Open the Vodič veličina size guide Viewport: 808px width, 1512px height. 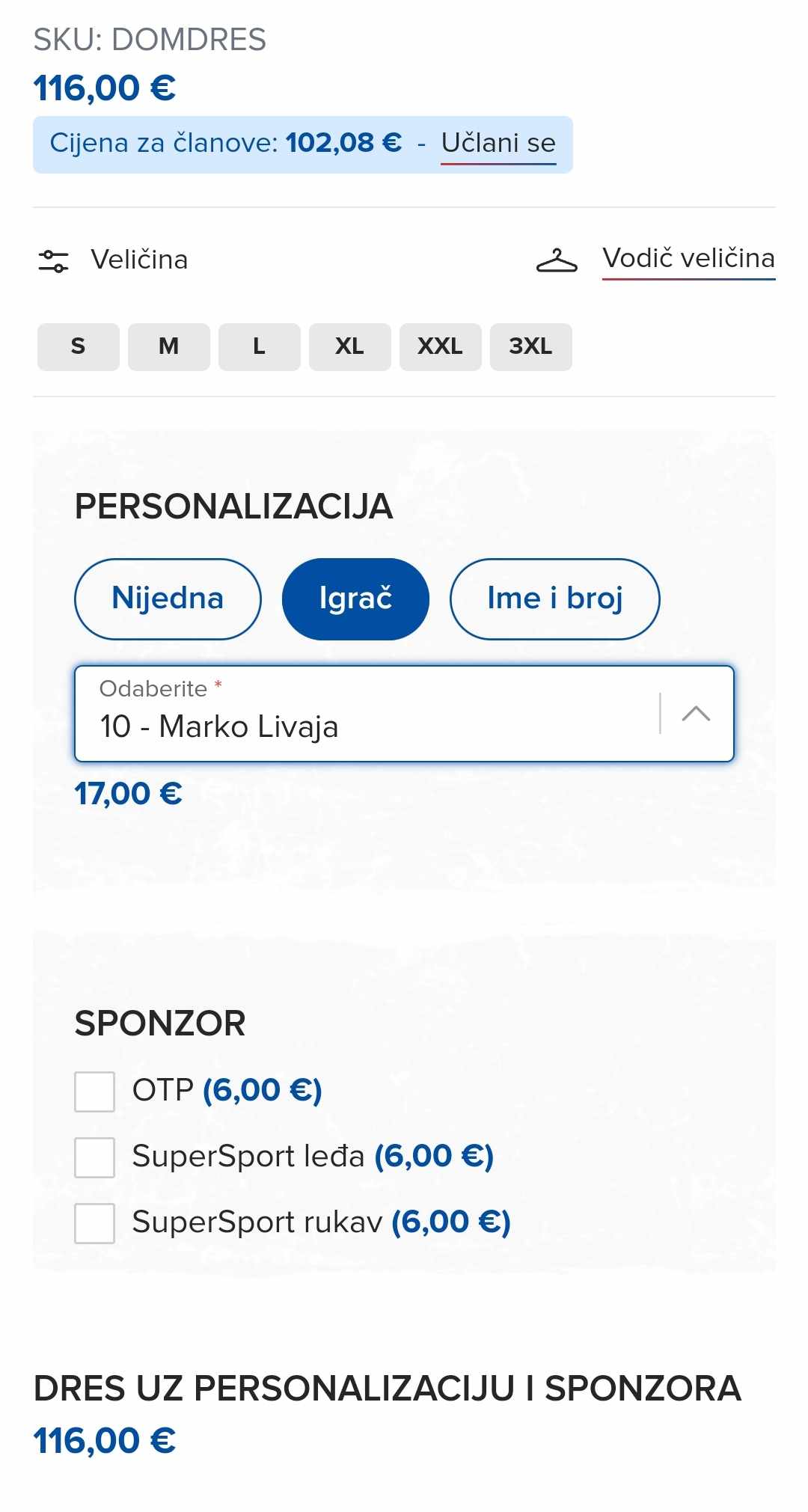[688, 259]
